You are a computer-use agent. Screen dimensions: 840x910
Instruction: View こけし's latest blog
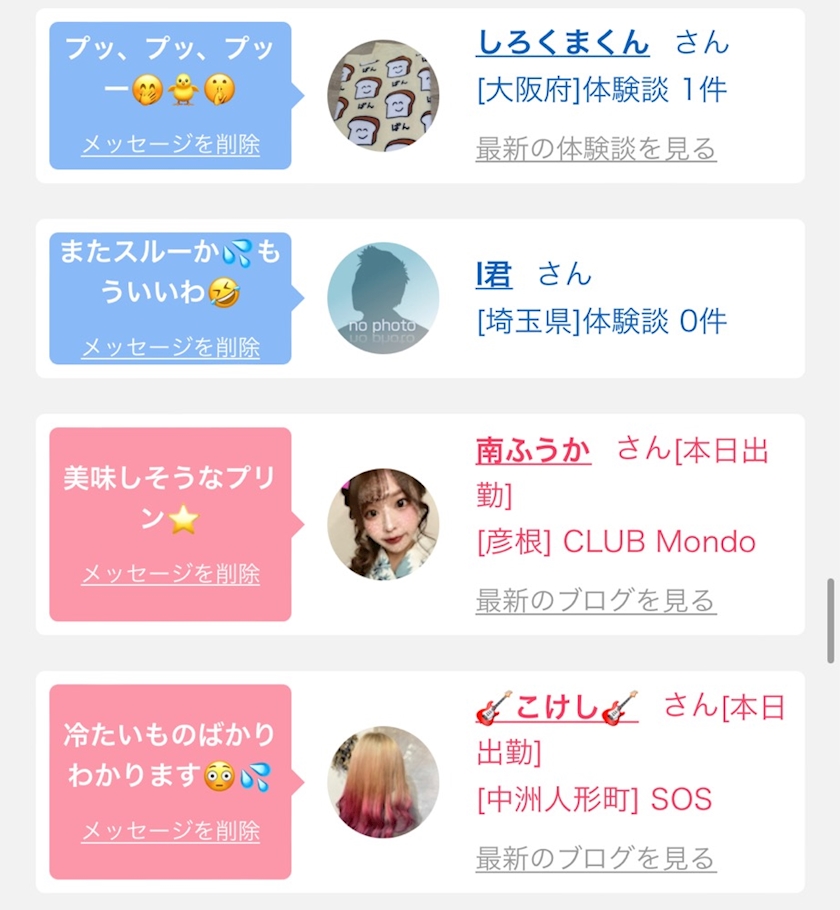click(x=596, y=858)
